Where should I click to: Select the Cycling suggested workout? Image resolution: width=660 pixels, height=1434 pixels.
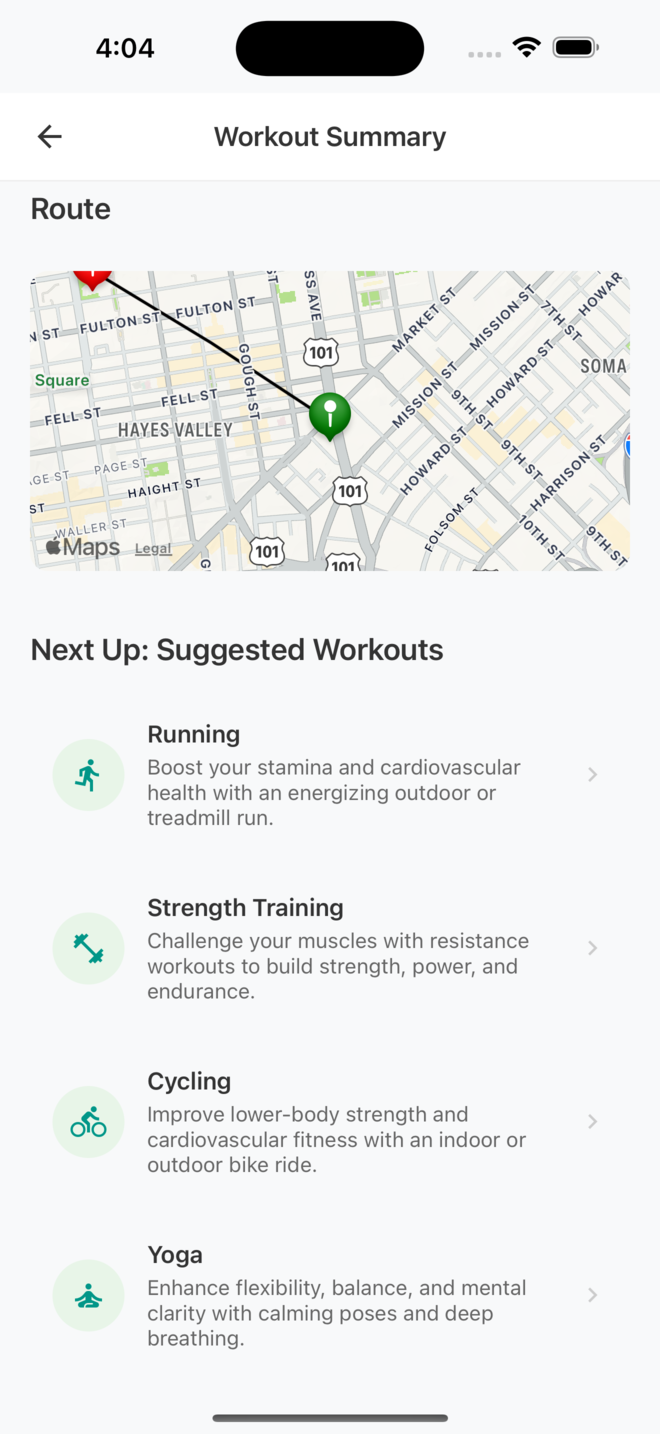tap(330, 1122)
